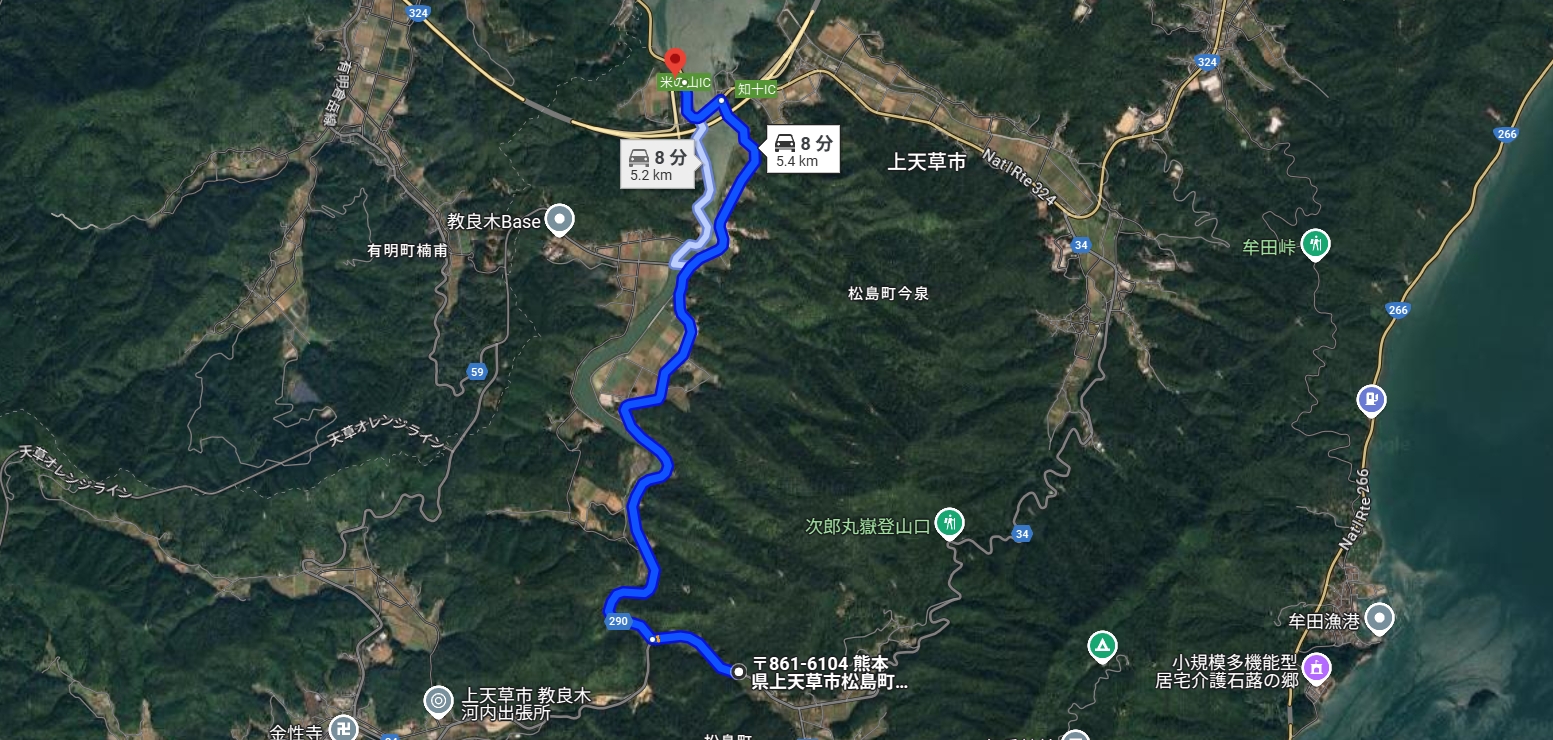1553x740 pixels.
Task: Select the alternate 5.2 km route label
Action: click(x=657, y=165)
